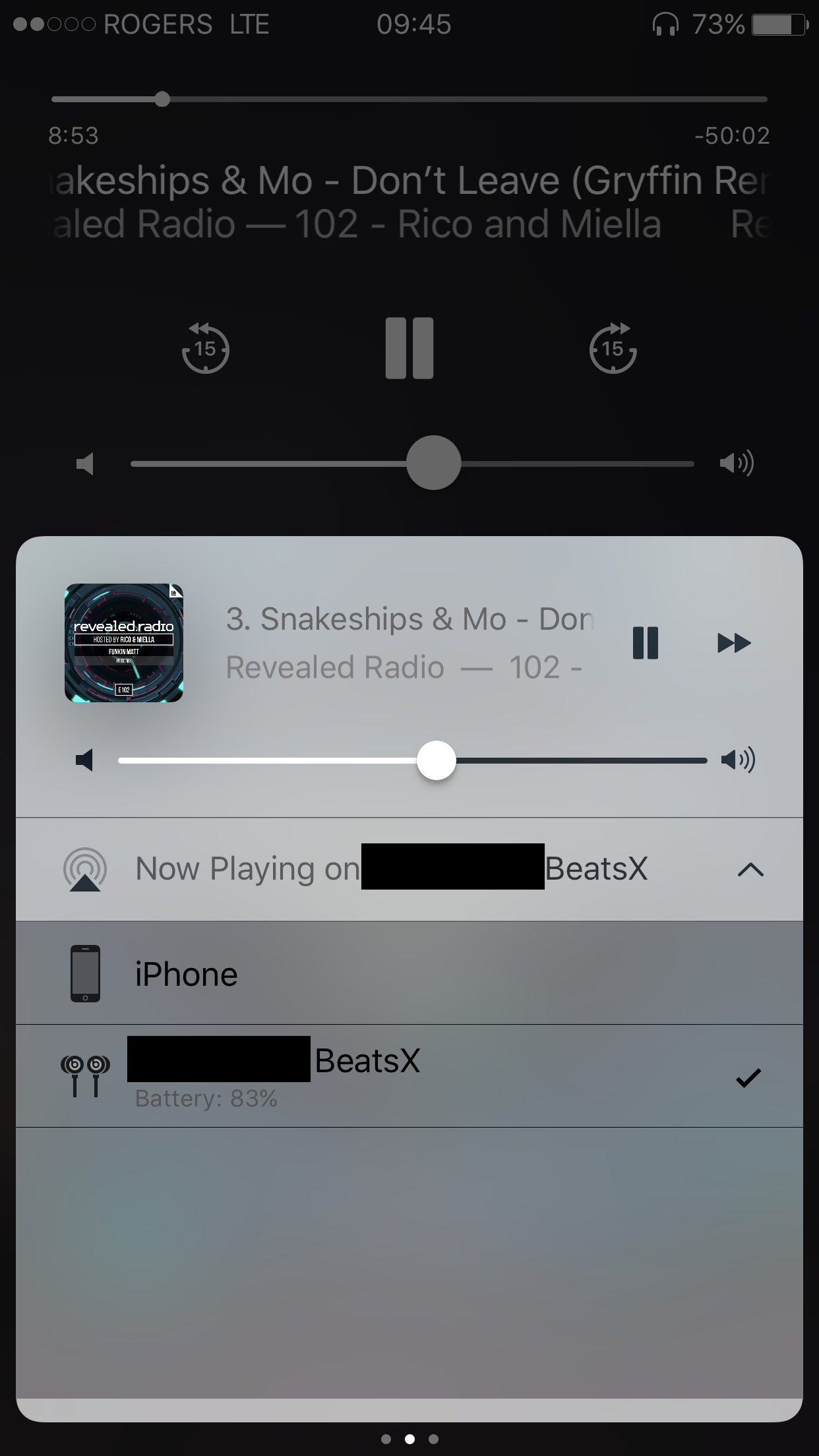Pause playback in the Control Center panel
The image size is (819, 1456).
click(645, 643)
